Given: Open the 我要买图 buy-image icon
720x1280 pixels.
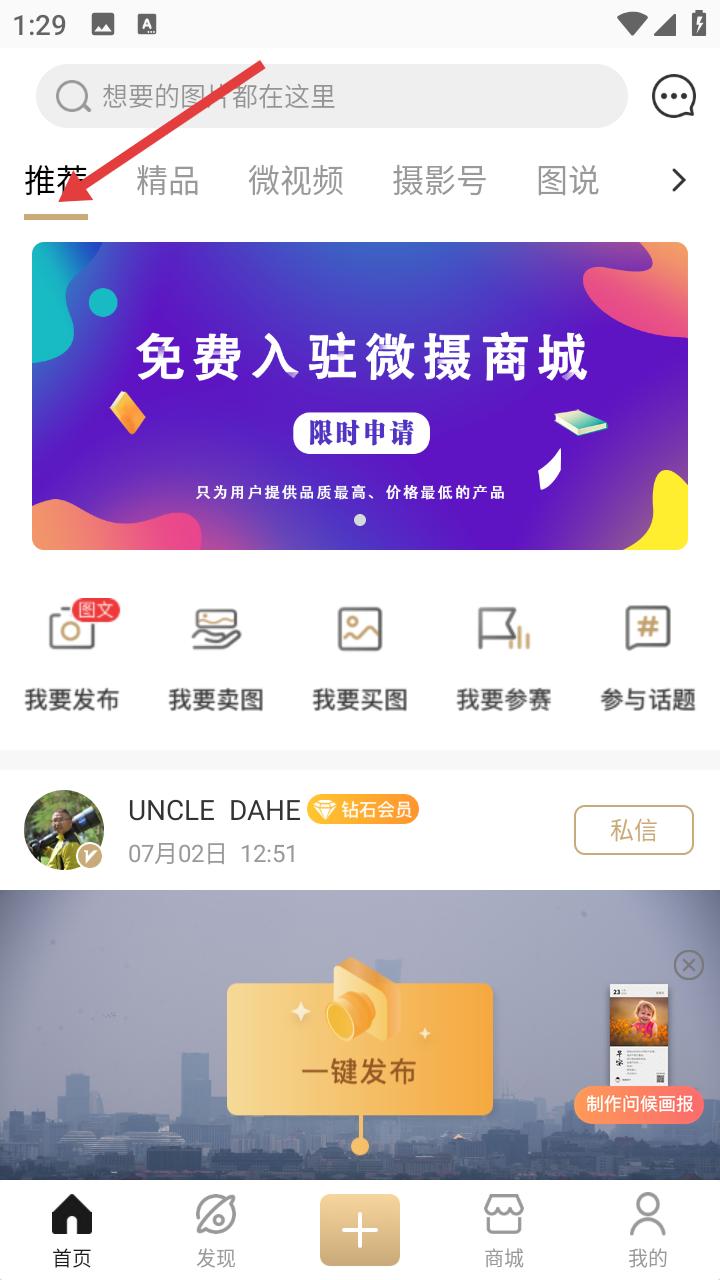Looking at the screenshot, I should [x=360, y=629].
